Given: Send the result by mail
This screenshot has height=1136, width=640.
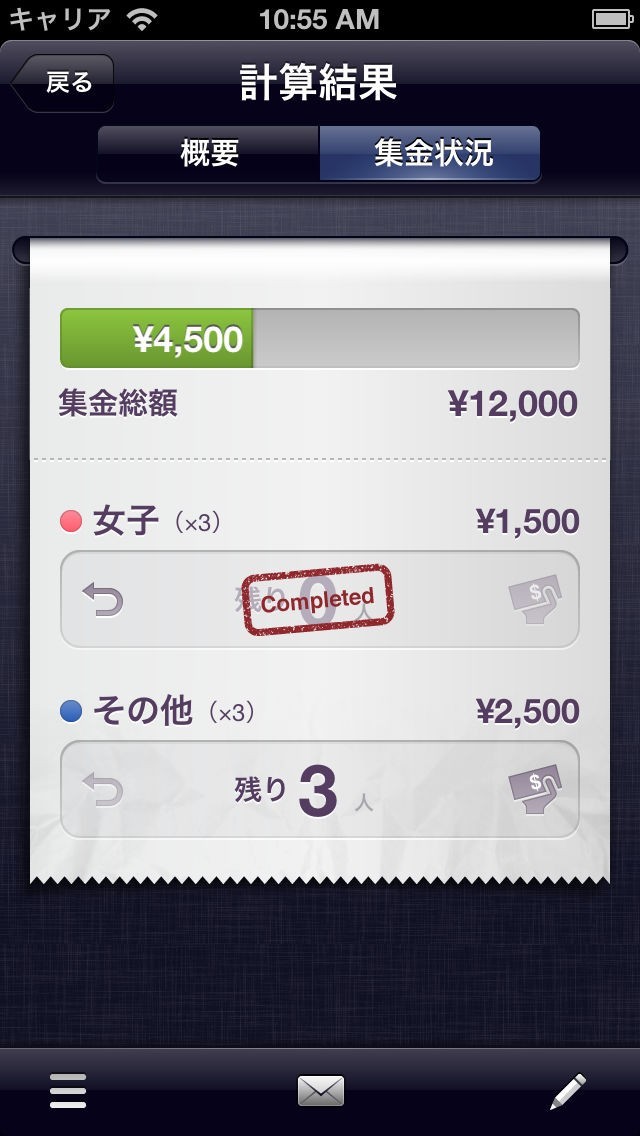Looking at the screenshot, I should point(320,1091).
